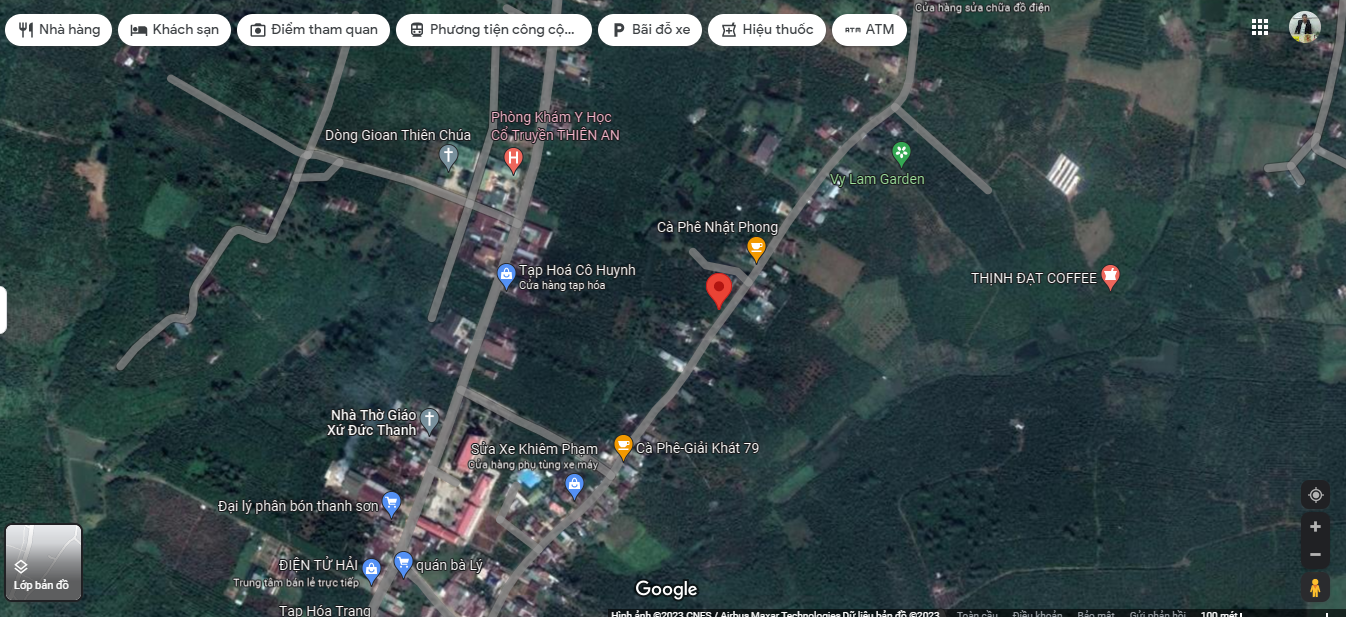Viewport: 1346px width, 617px height.
Task: Filter by Điểm tham quan
Action: pos(313,30)
